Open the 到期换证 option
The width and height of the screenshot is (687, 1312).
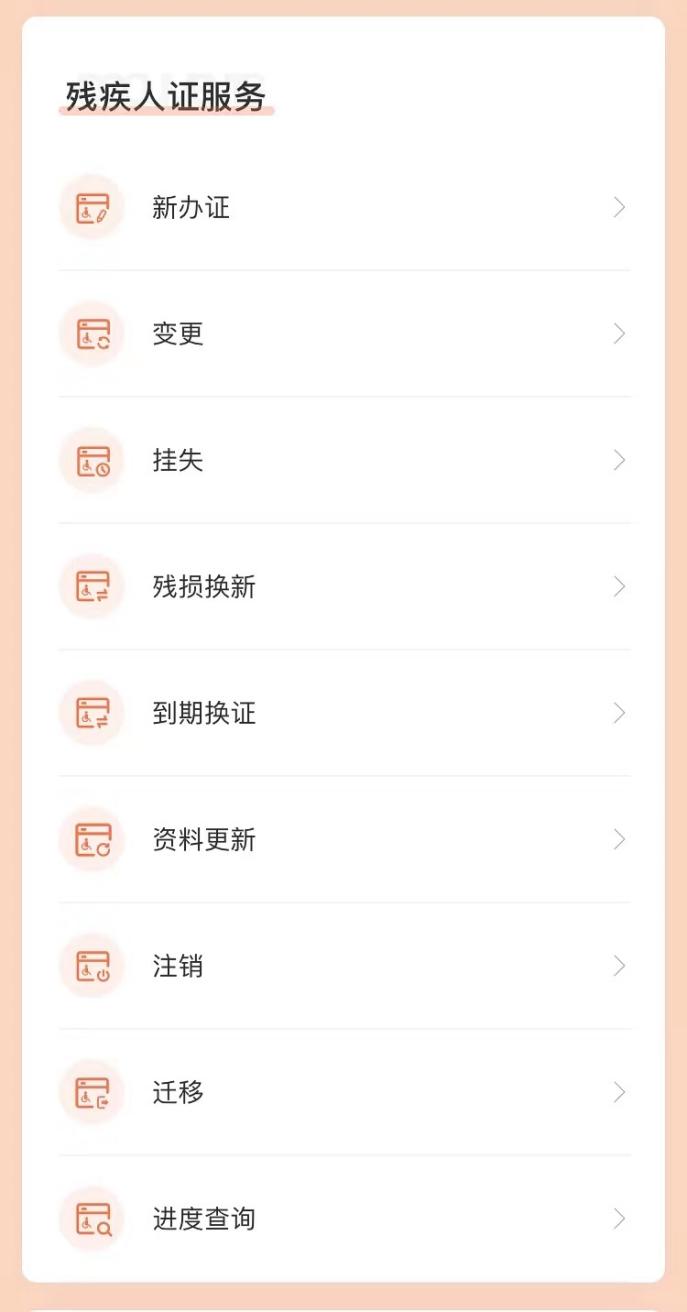click(343, 714)
